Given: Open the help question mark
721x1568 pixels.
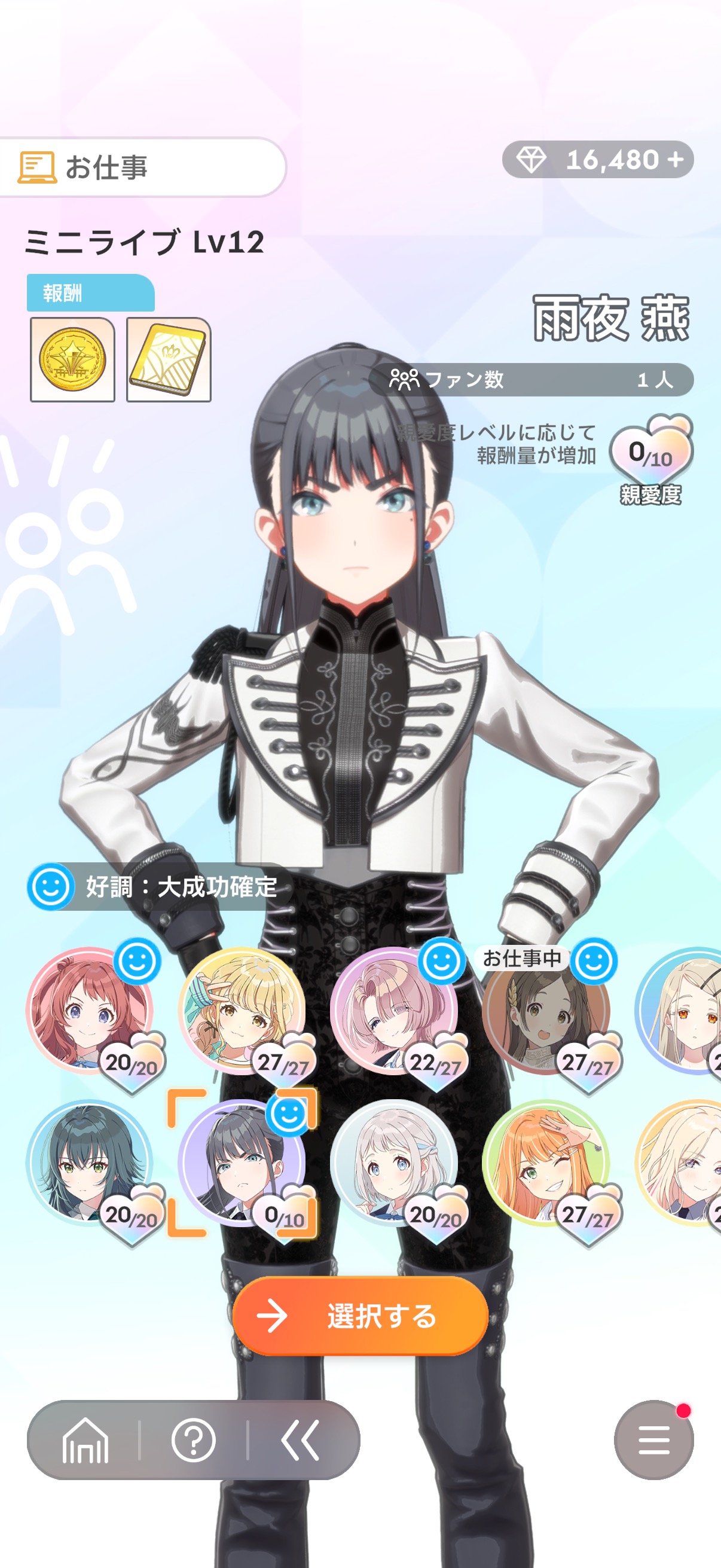Looking at the screenshot, I should [x=194, y=1440].
